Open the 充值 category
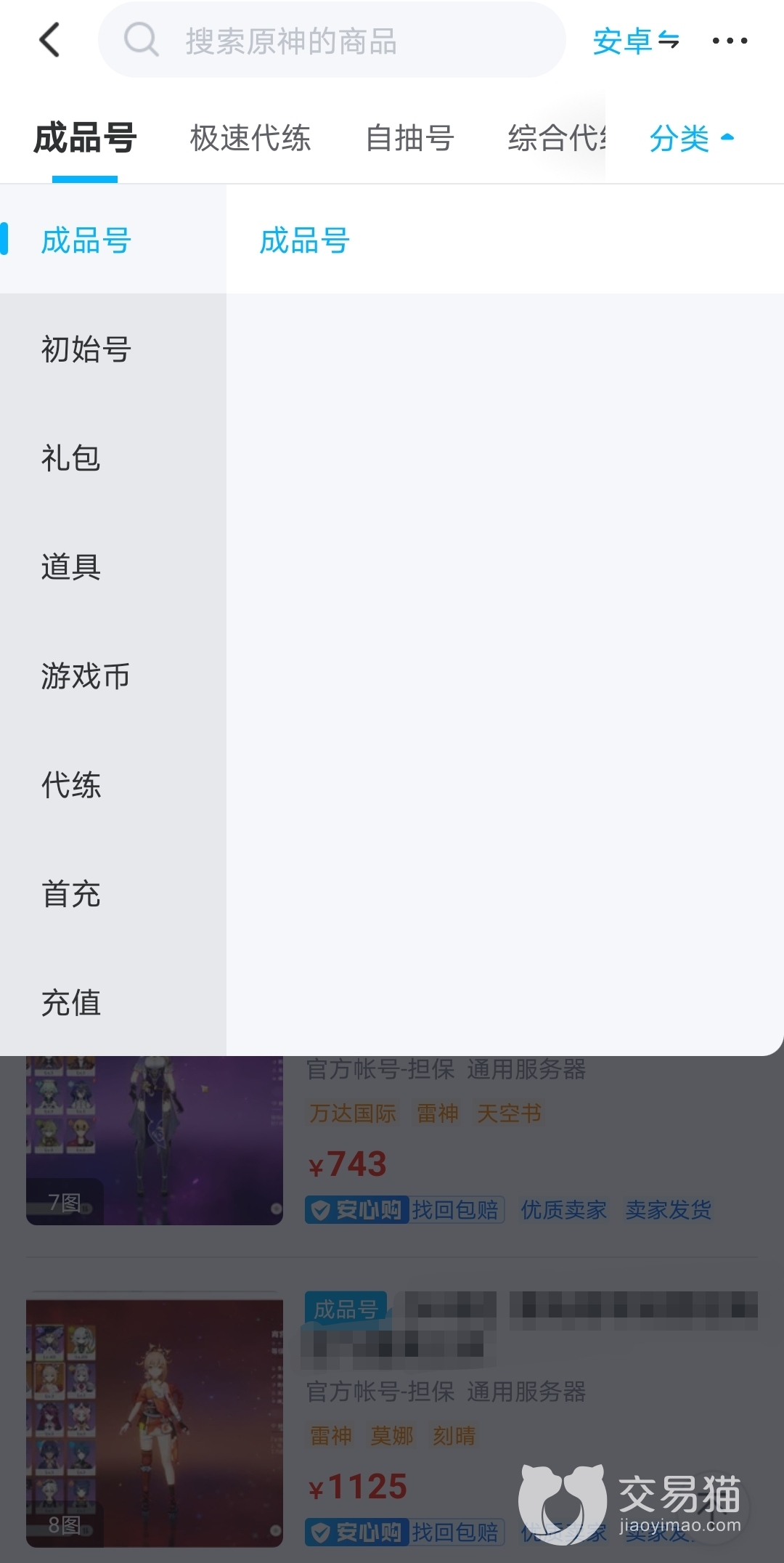The width and height of the screenshot is (784, 1563). [x=71, y=1003]
